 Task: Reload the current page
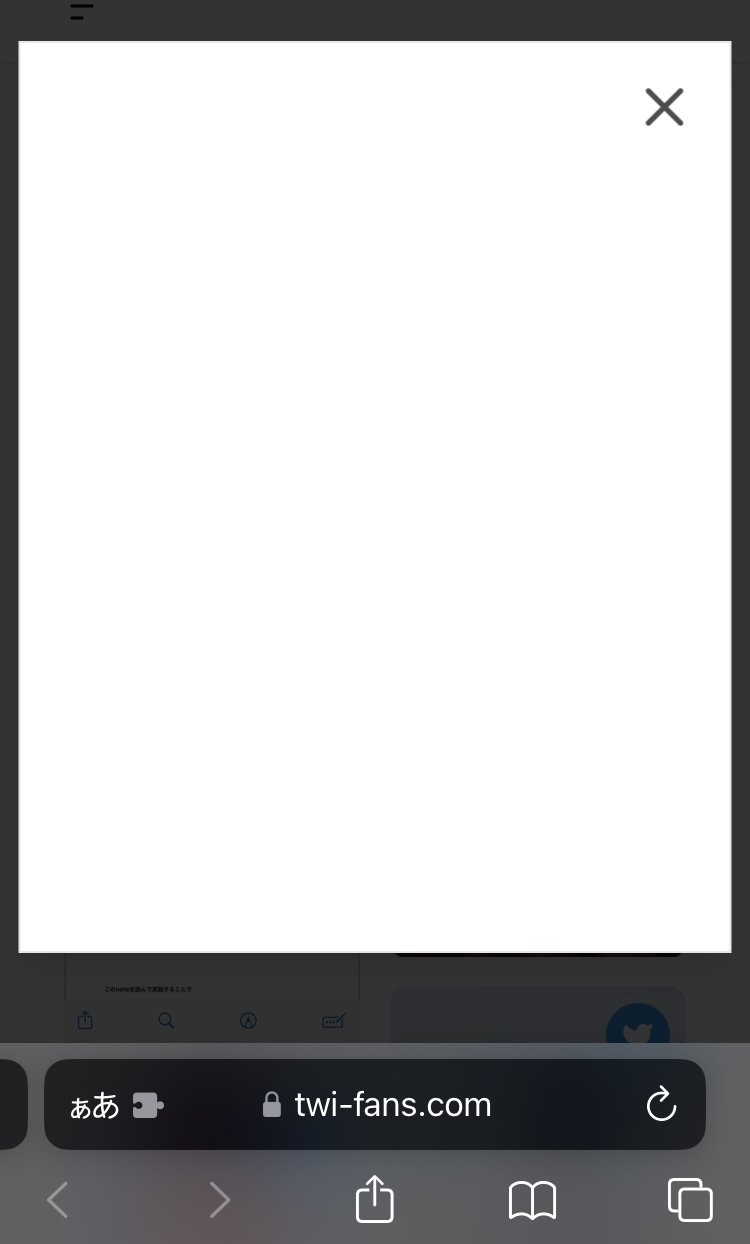coord(661,1105)
